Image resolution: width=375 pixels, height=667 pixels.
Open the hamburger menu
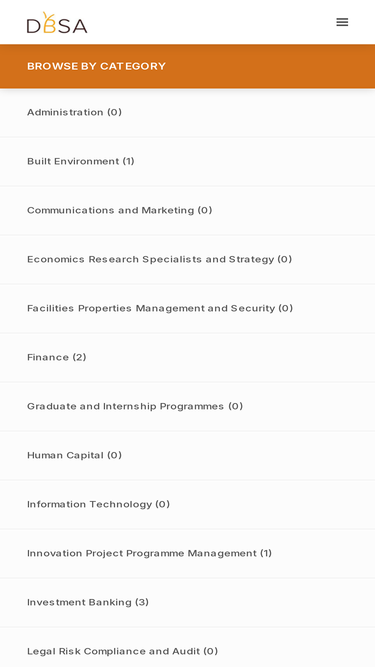coord(342,22)
